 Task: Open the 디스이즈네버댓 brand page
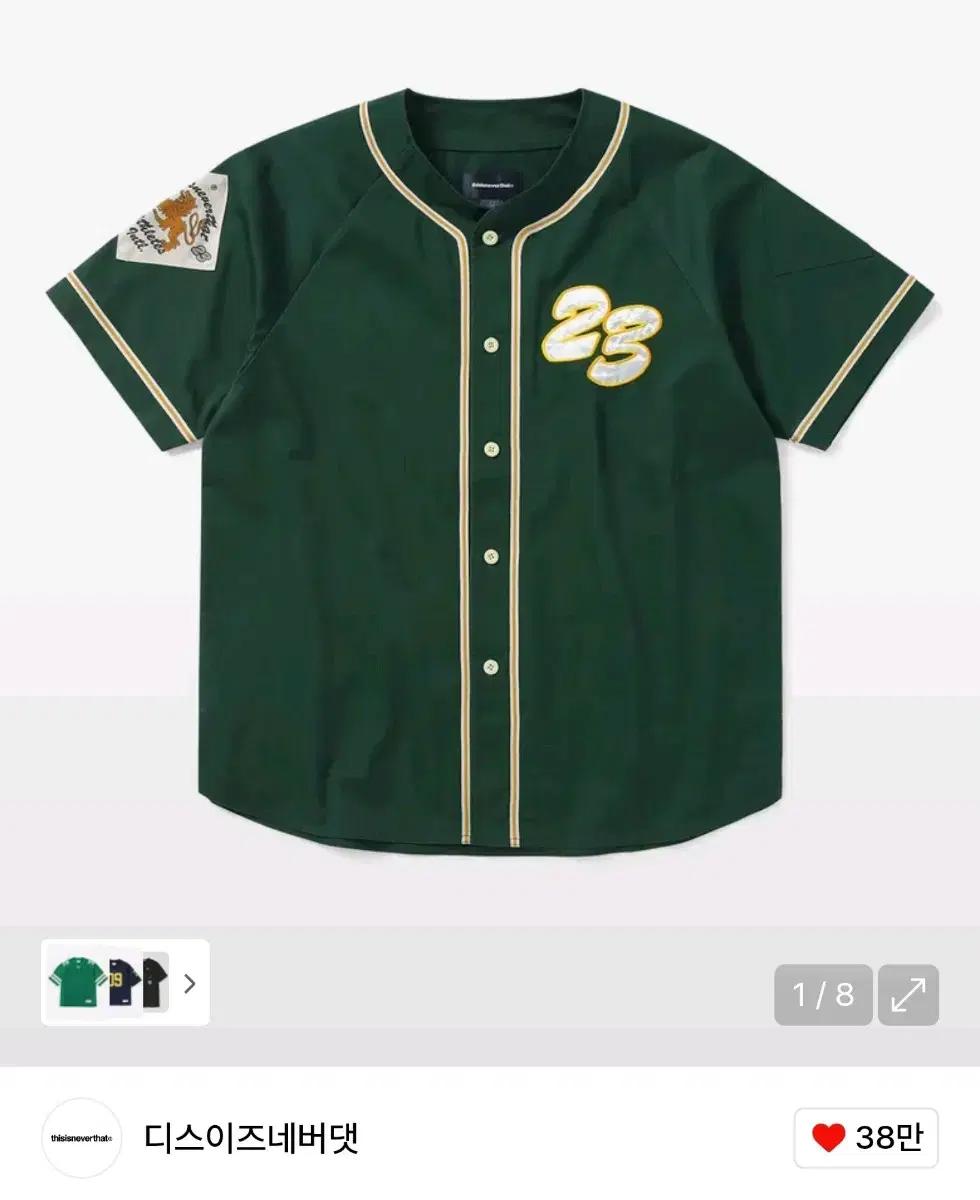(251, 1137)
